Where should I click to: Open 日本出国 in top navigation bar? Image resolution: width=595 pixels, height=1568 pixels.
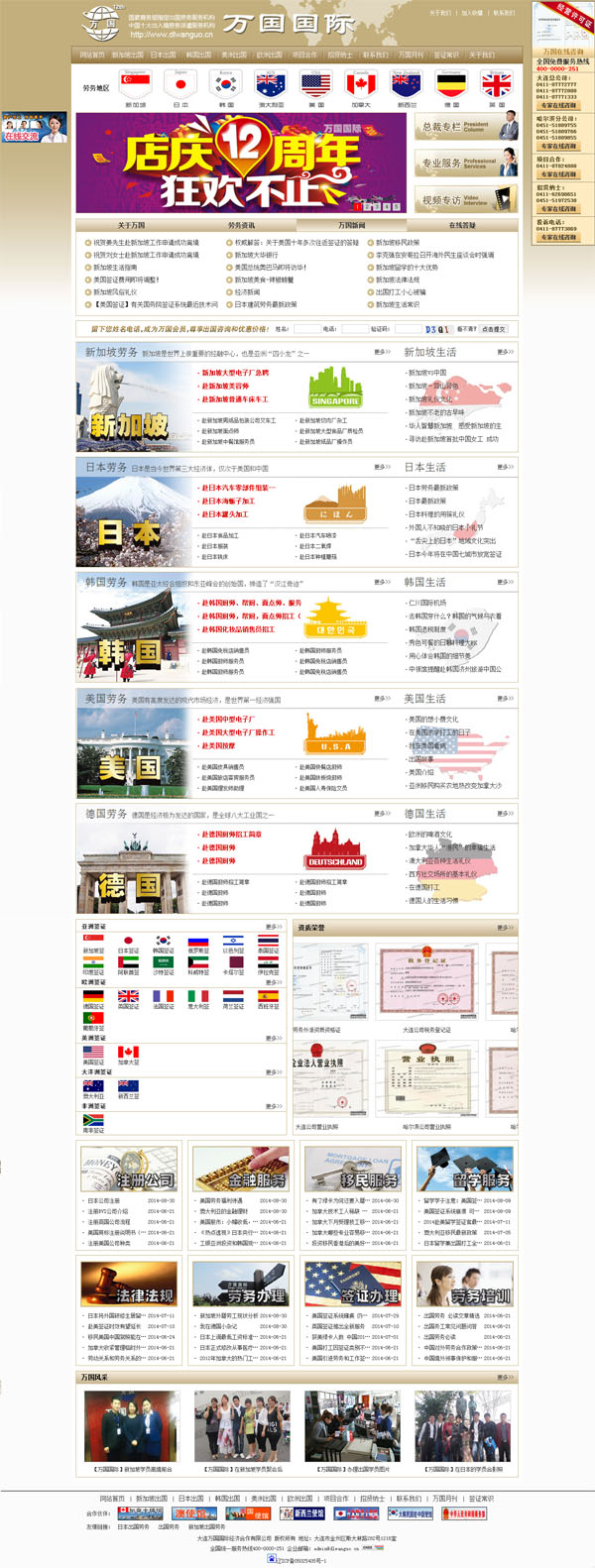coord(163,55)
